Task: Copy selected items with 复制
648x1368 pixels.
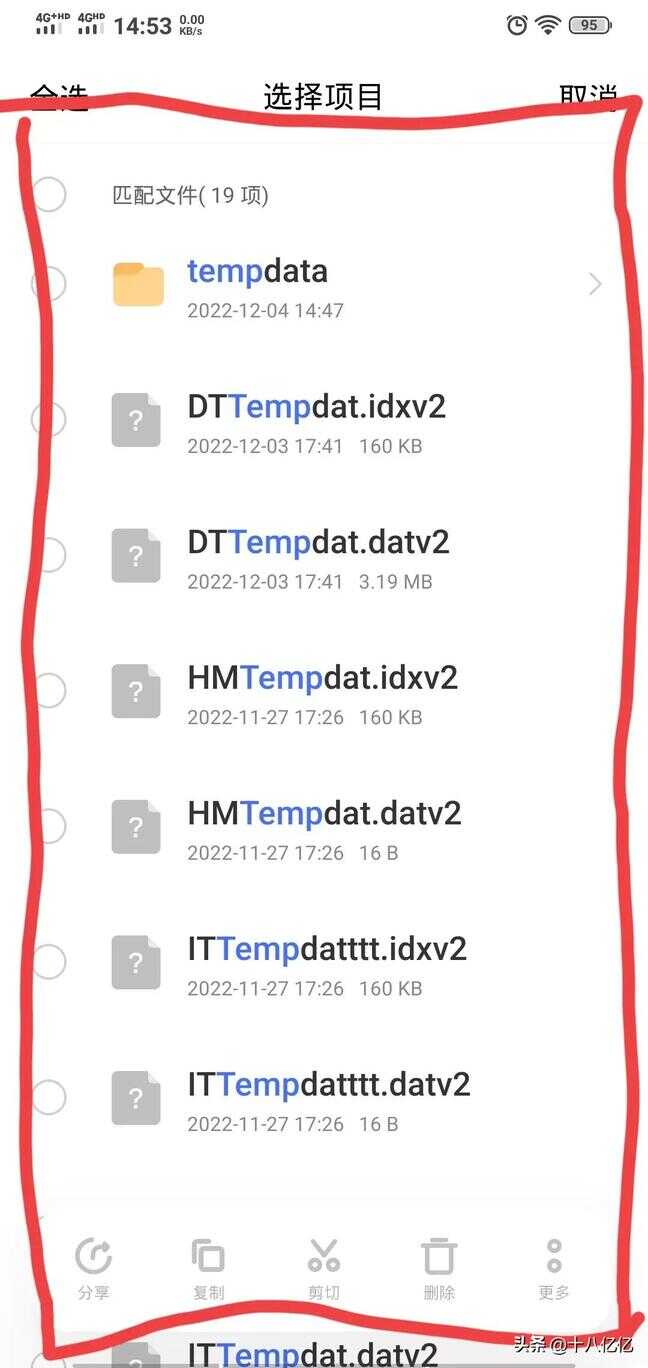Action: click(x=208, y=1268)
